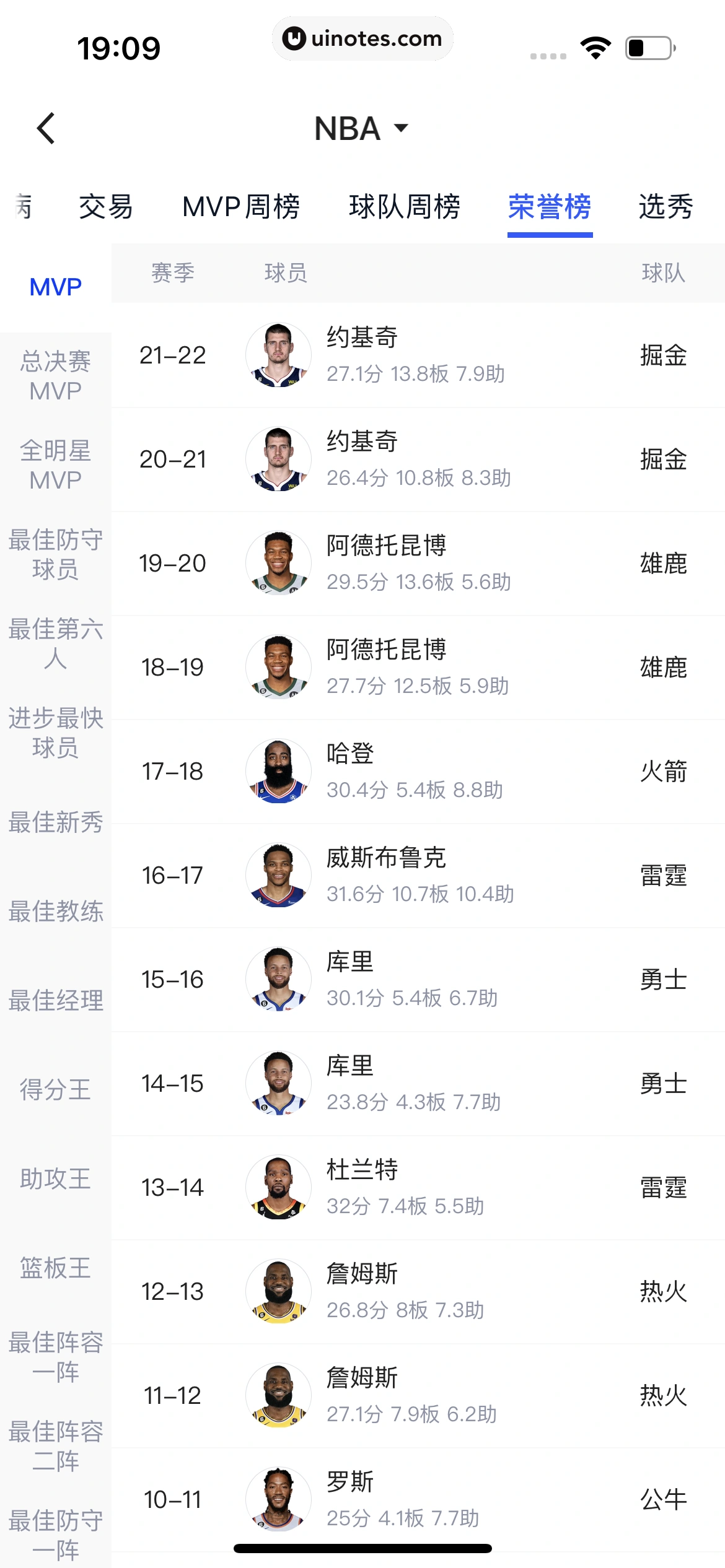Image resolution: width=725 pixels, height=1568 pixels.
Task: Select 总决赛MVP in the side menu
Action: 56,375
